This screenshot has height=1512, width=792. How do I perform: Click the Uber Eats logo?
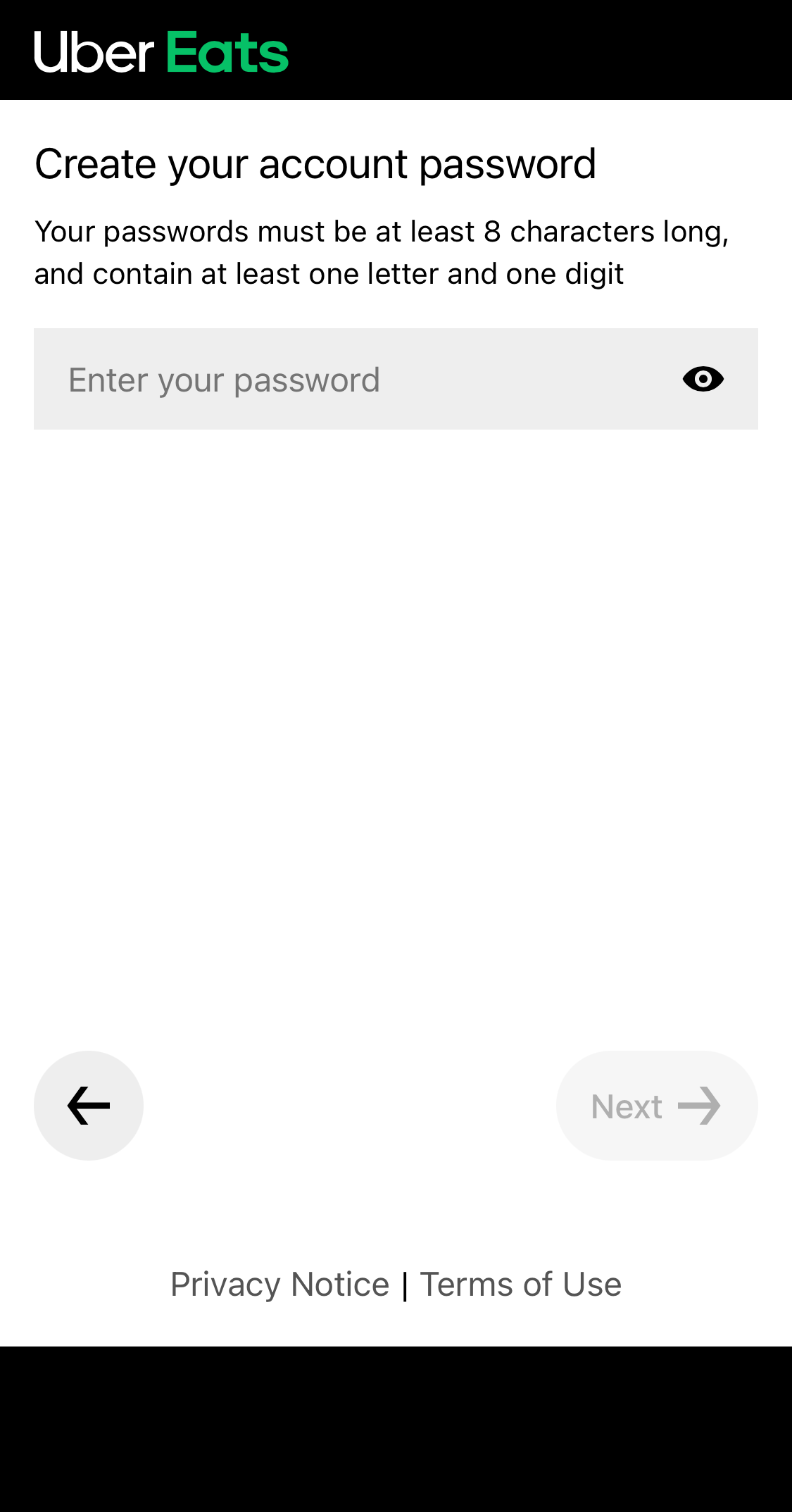point(161,51)
